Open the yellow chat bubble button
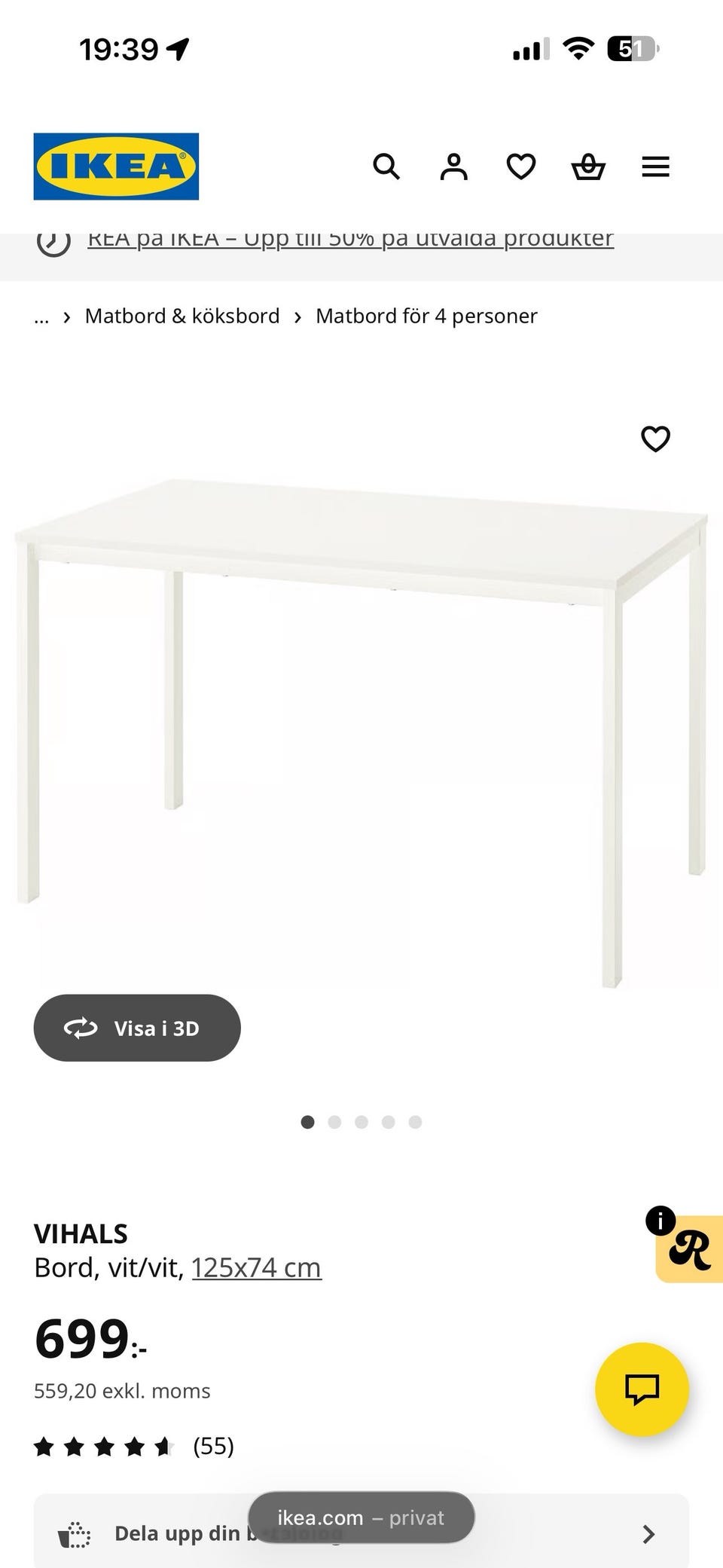The width and height of the screenshot is (723, 1568). click(x=642, y=1389)
